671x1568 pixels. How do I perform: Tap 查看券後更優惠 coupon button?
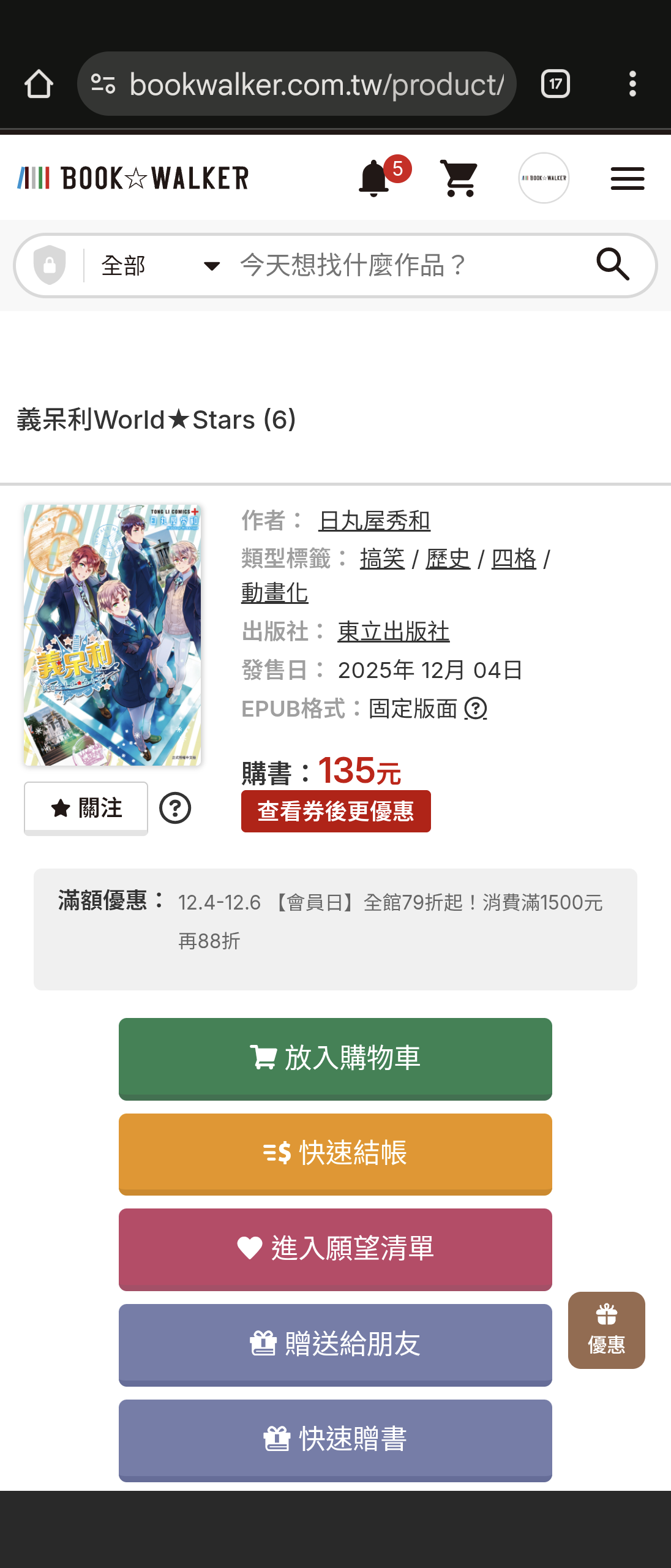click(335, 812)
